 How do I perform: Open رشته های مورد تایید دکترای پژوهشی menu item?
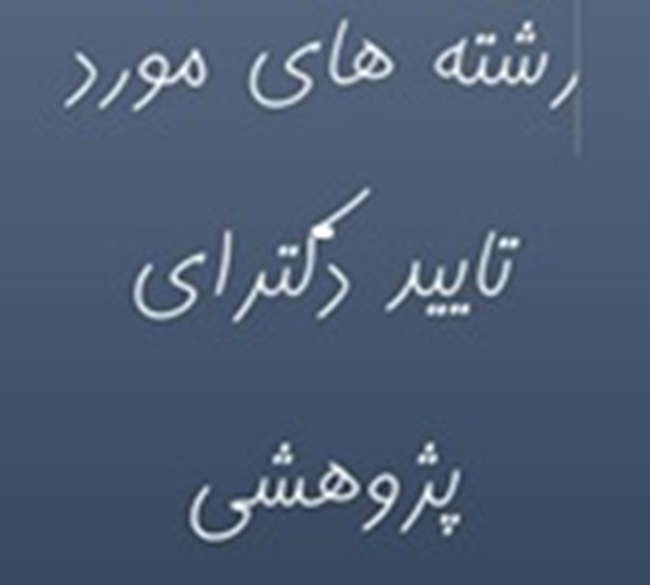[323, 280]
